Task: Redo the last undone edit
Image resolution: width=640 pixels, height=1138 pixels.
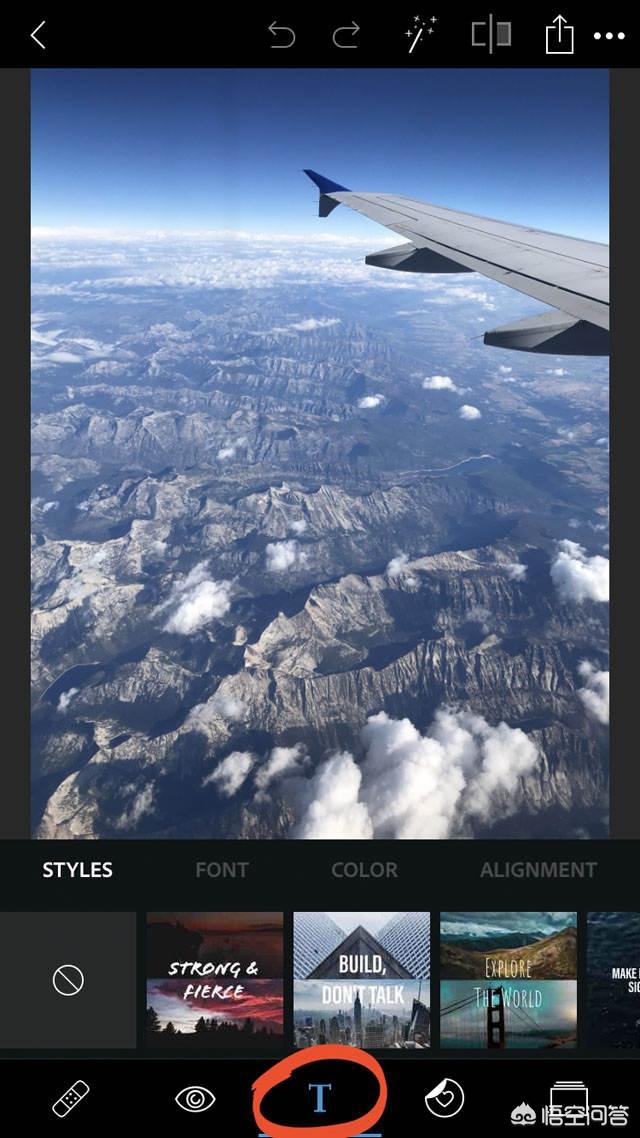Action: coord(346,36)
